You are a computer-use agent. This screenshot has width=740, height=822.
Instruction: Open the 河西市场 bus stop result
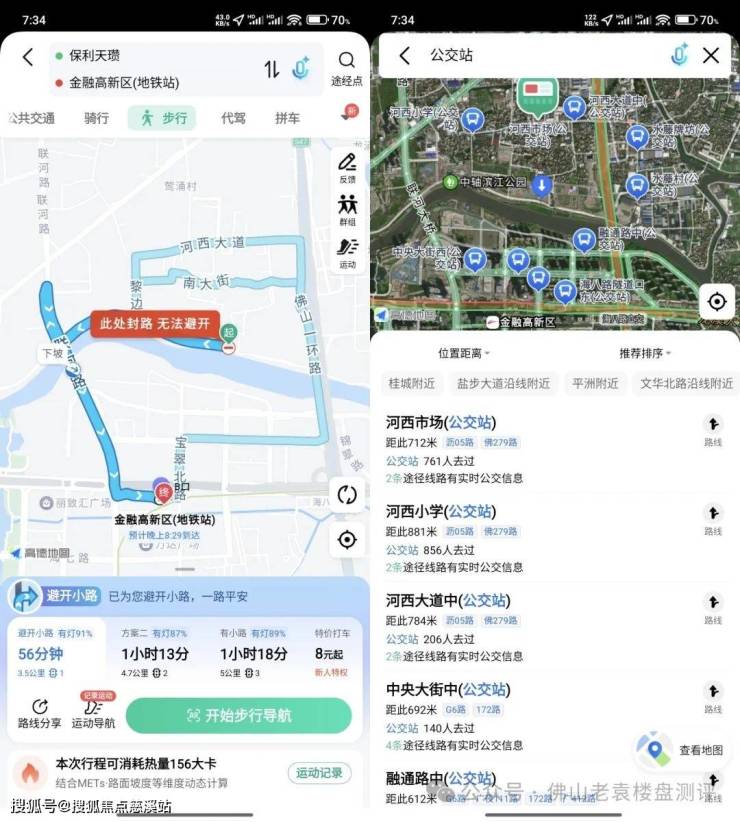tap(441, 422)
